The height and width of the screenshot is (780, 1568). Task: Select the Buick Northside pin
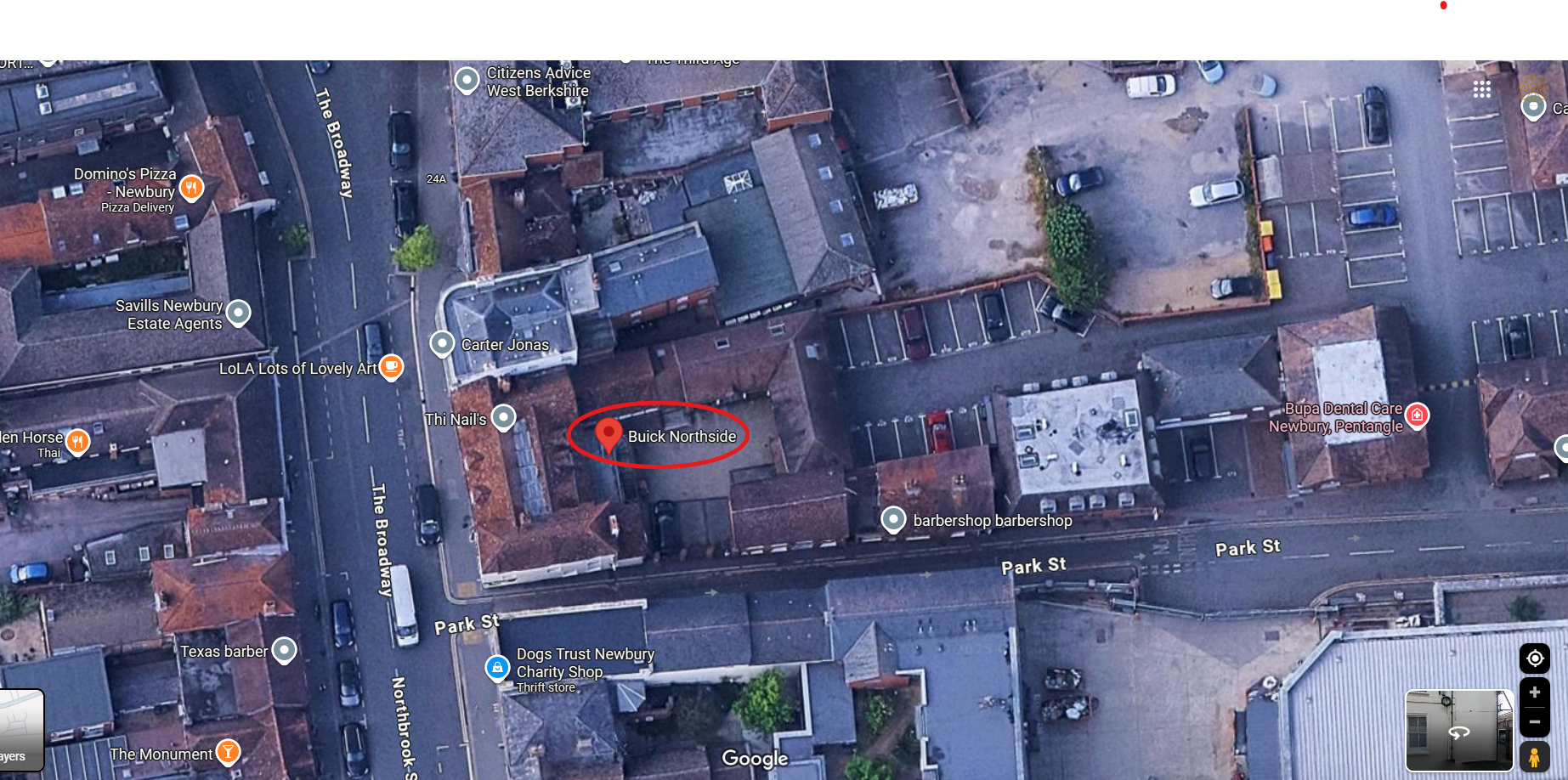tap(609, 434)
